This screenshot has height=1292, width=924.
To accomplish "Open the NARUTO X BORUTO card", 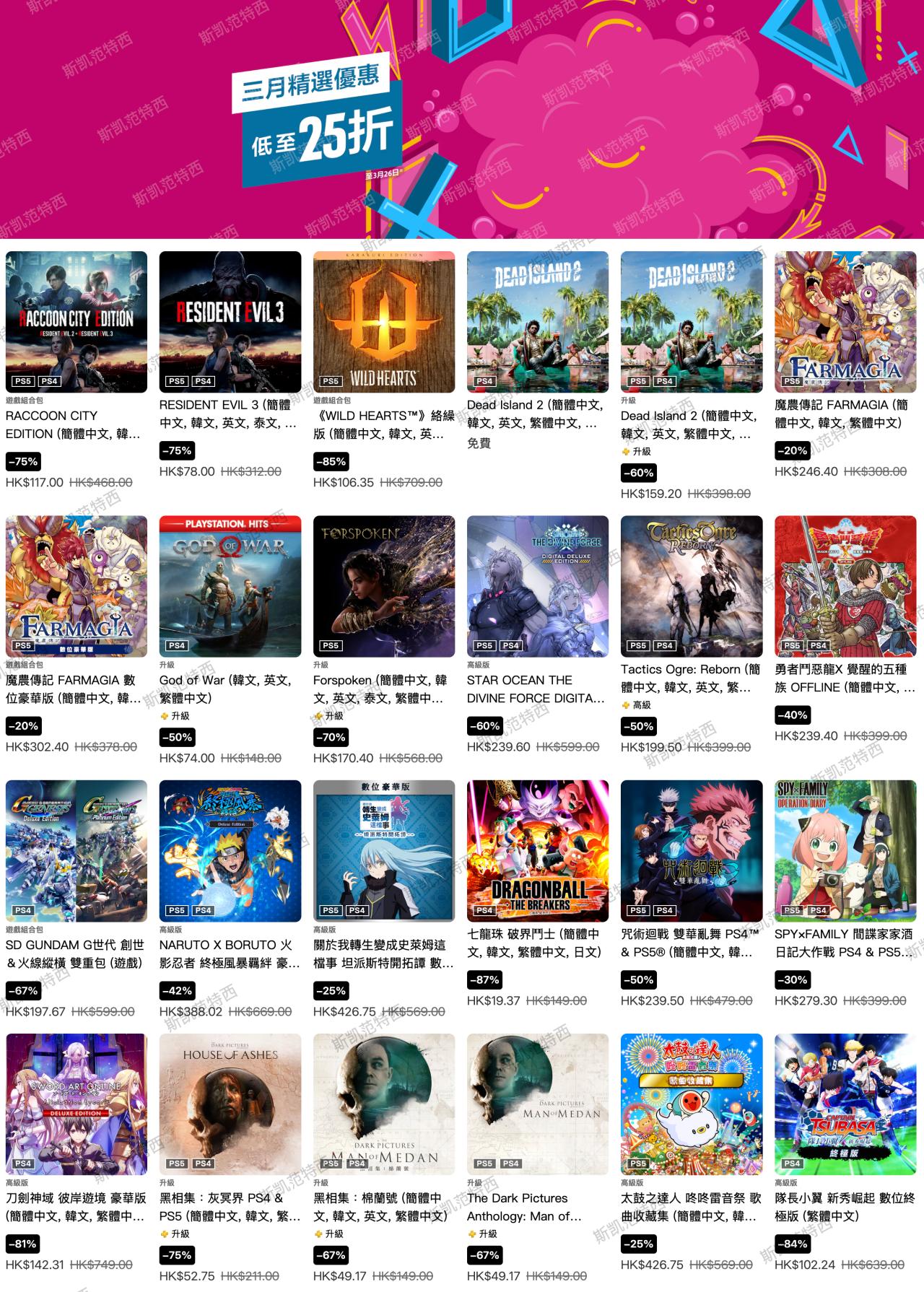I will pos(230,850).
